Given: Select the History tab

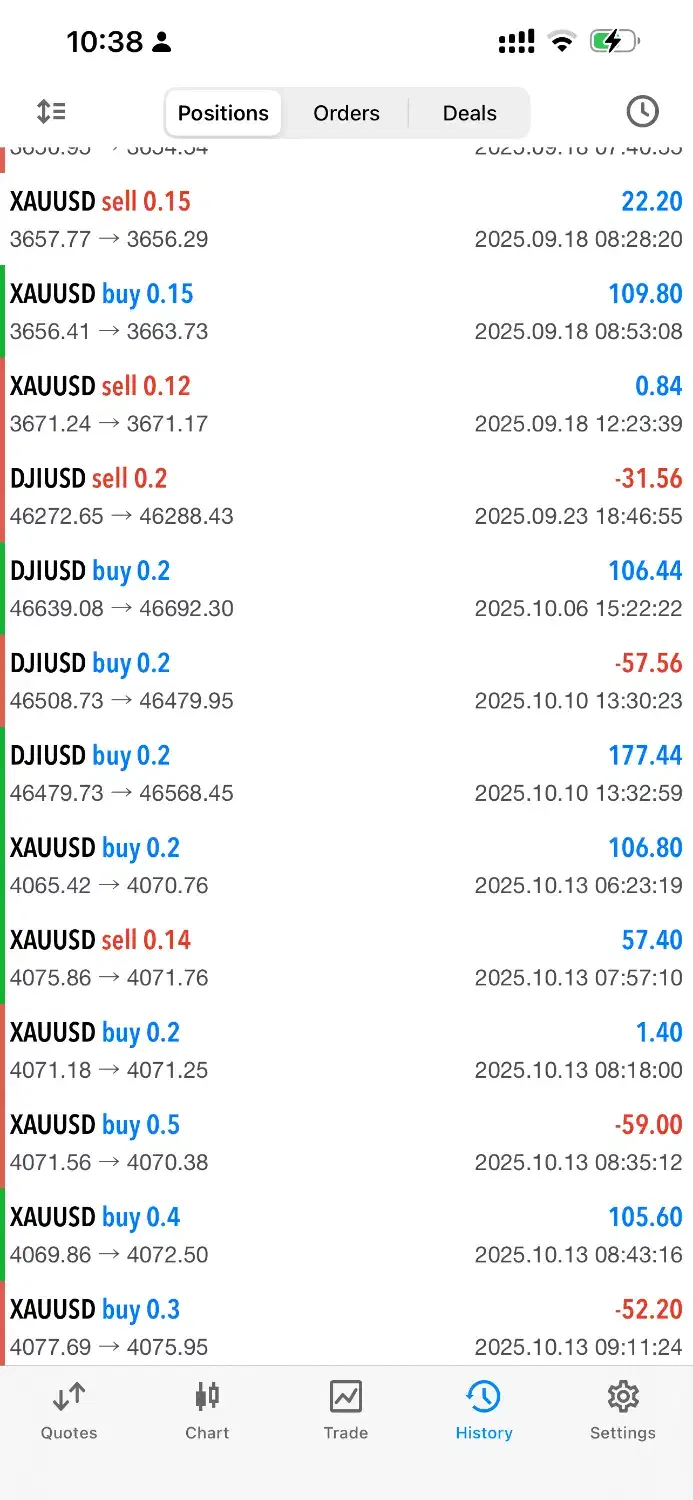Looking at the screenshot, I should pyautogui.click(x=484, y=1410).
